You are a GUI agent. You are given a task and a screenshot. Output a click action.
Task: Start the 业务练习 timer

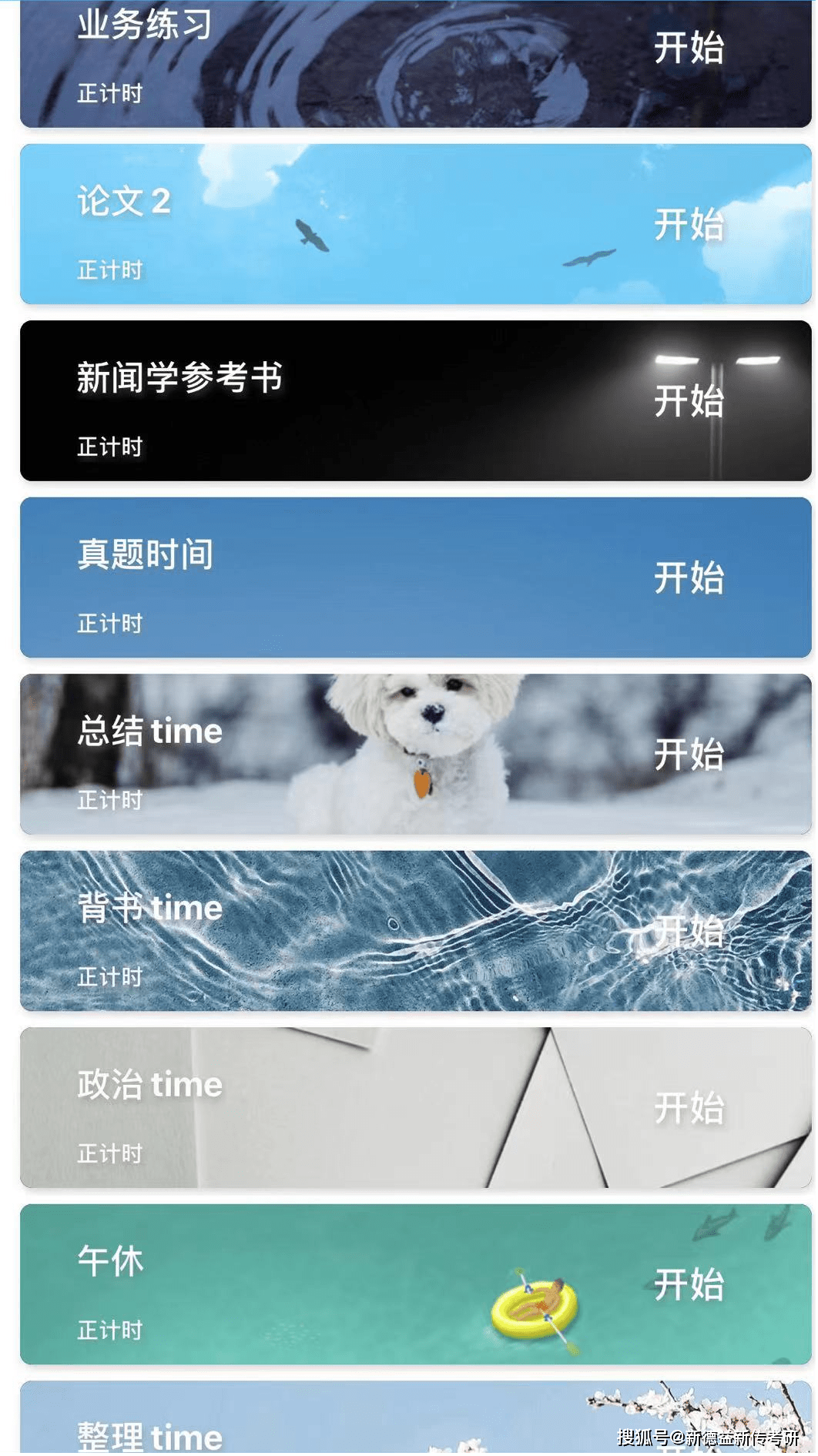[x=689, y=48]
